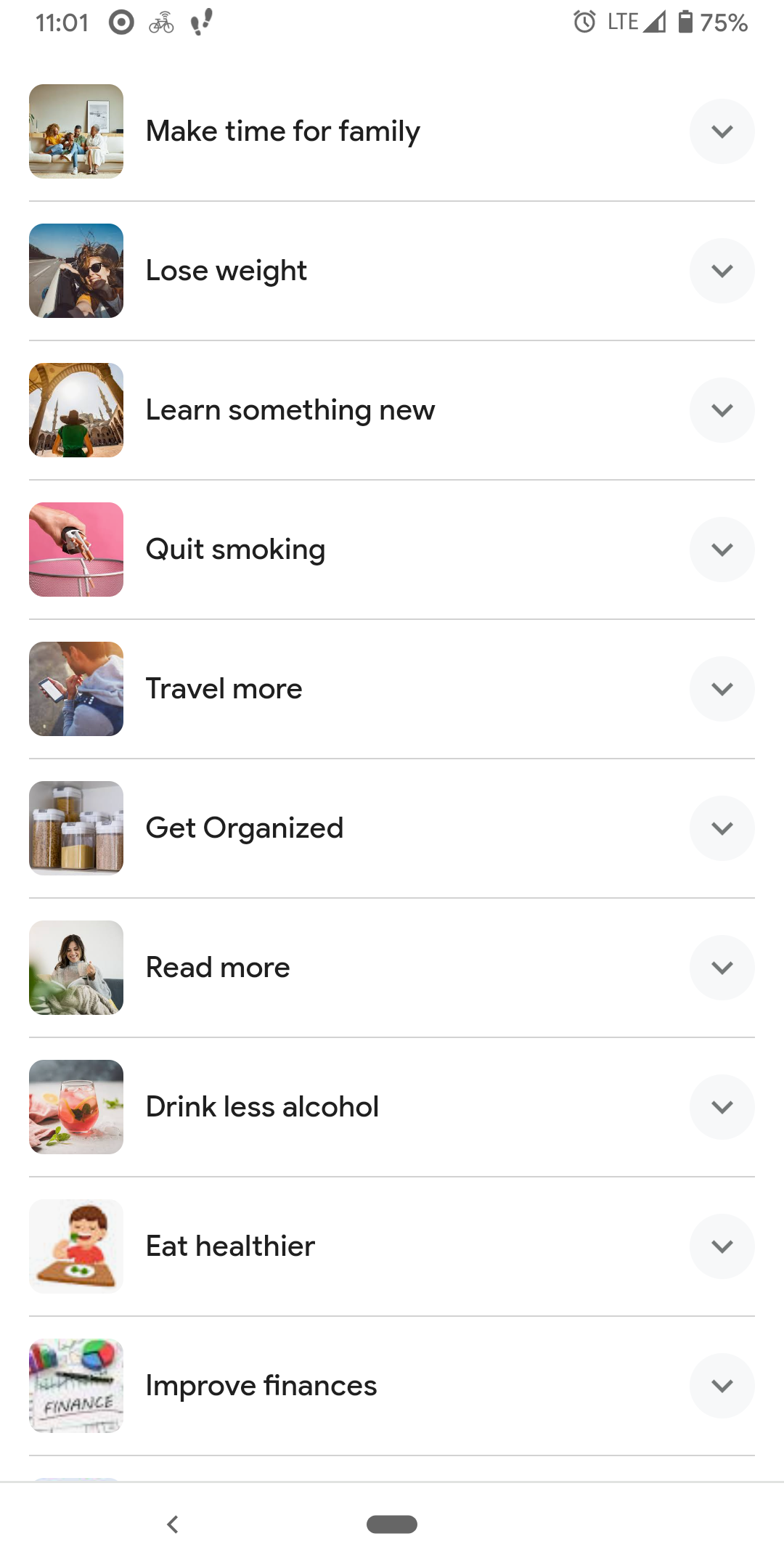The image size is (784, 1568).
Task: Expand the Learn something new chevron
Action: [722, 410]
